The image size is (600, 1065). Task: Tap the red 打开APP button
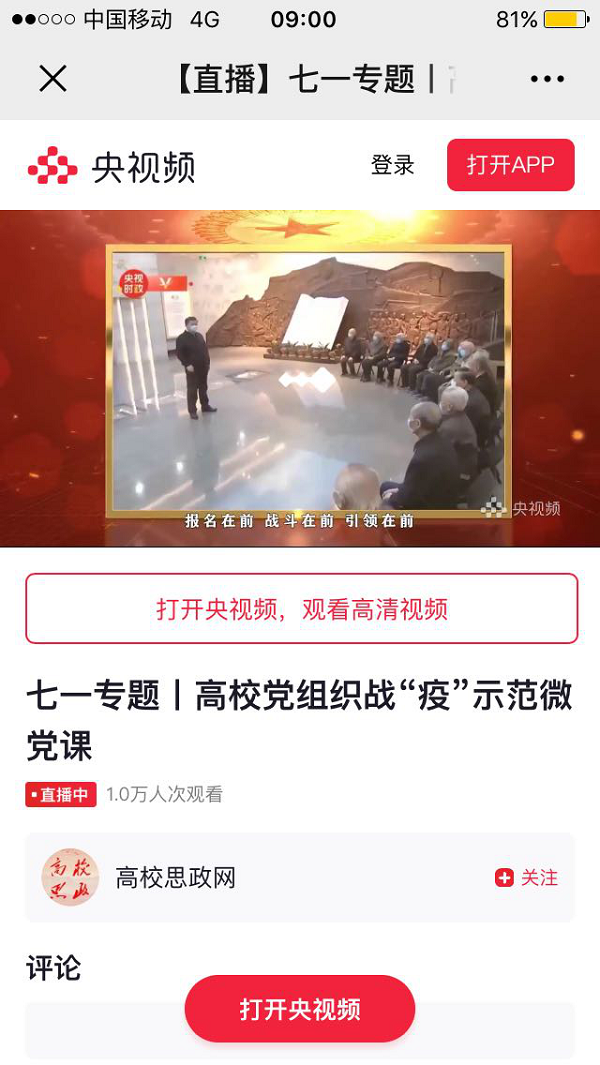tap(510, 165)
